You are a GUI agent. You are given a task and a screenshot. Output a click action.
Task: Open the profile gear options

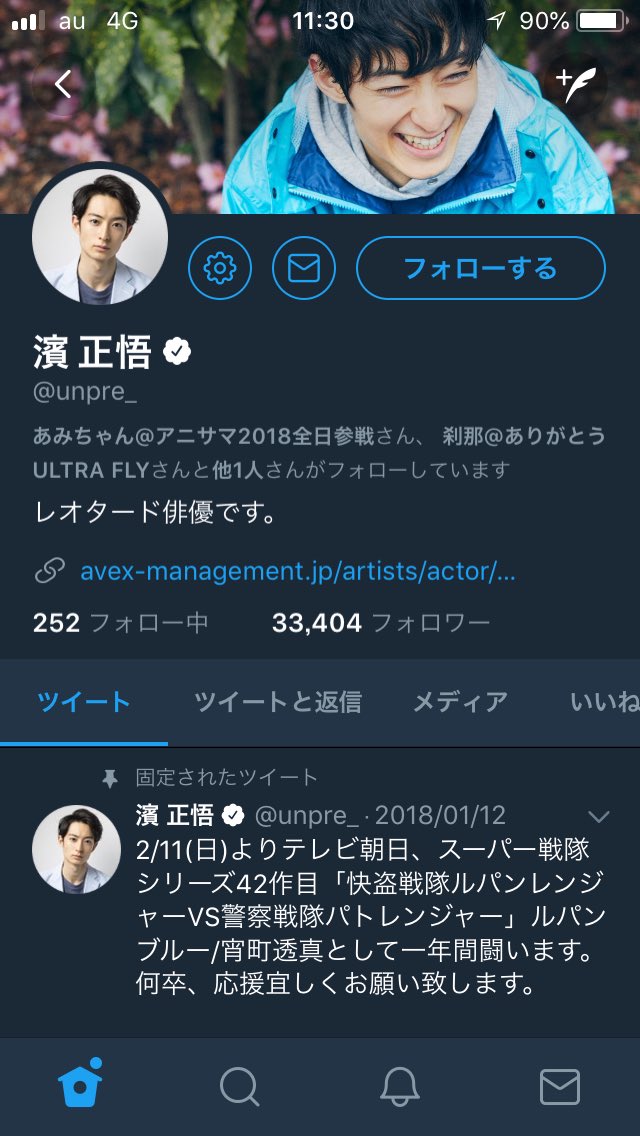pyautogui.click(x=220, y=268)
